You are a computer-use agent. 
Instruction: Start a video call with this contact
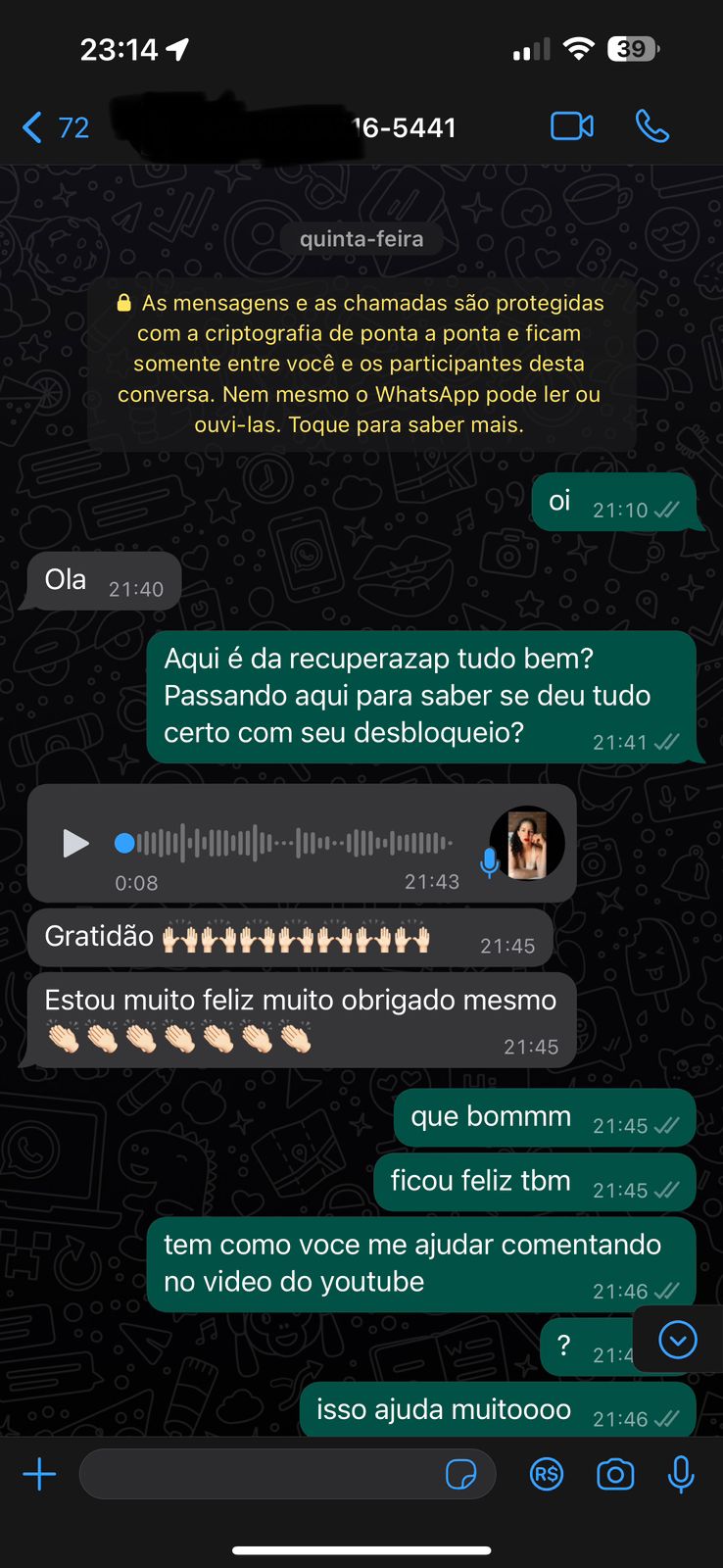coord(572,126)
